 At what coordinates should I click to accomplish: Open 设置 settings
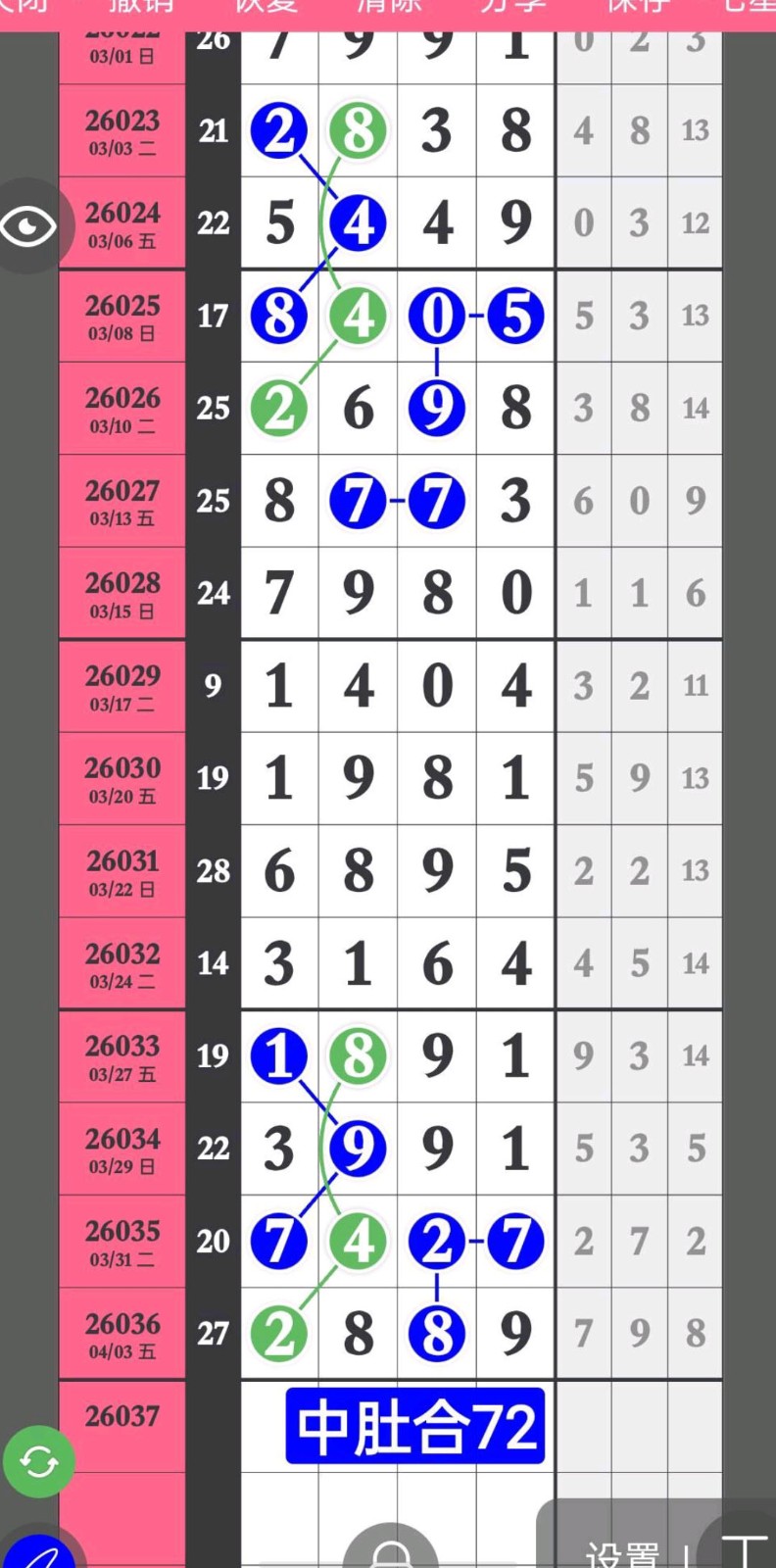click(x=623, y=1553)
